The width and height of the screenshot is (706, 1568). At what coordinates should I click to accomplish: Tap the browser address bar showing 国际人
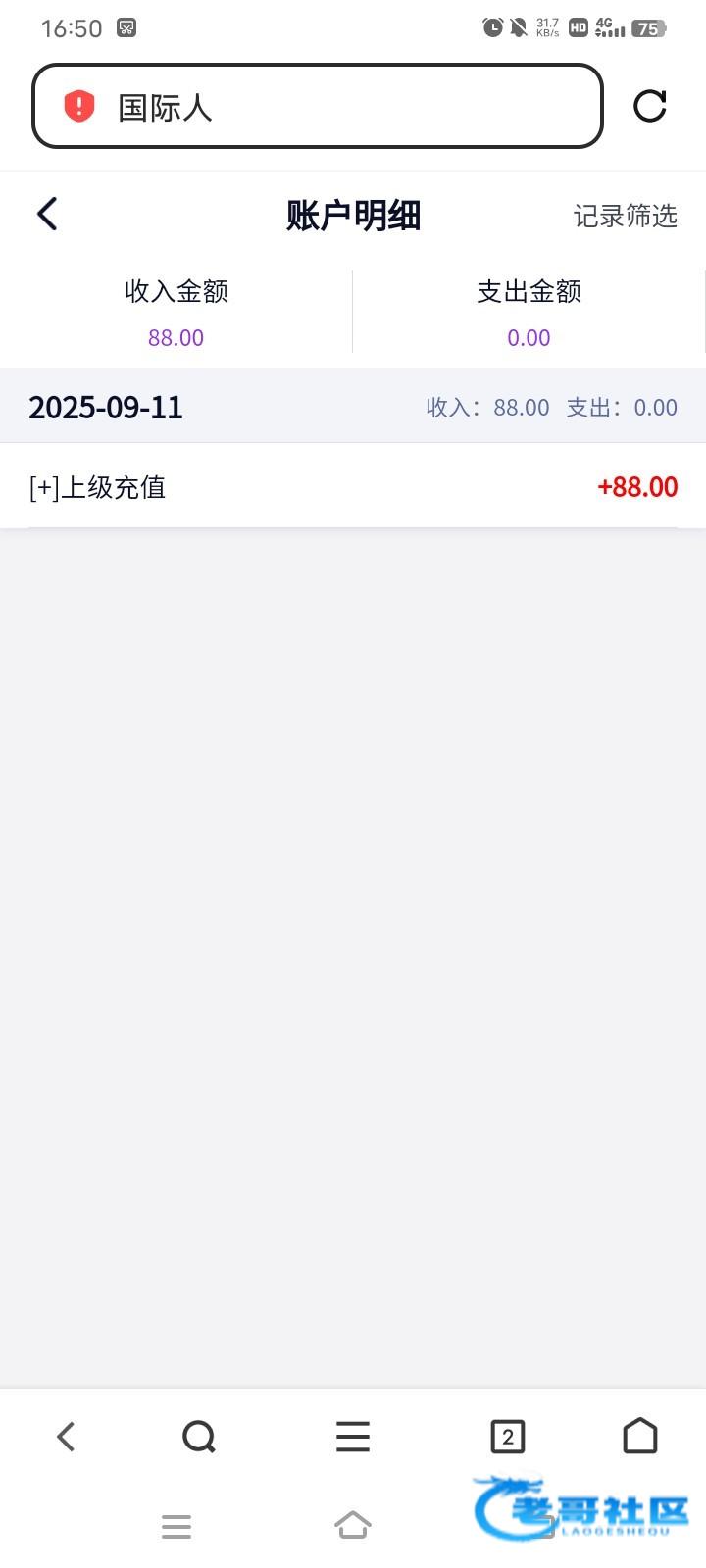click(x=317, y=107)
